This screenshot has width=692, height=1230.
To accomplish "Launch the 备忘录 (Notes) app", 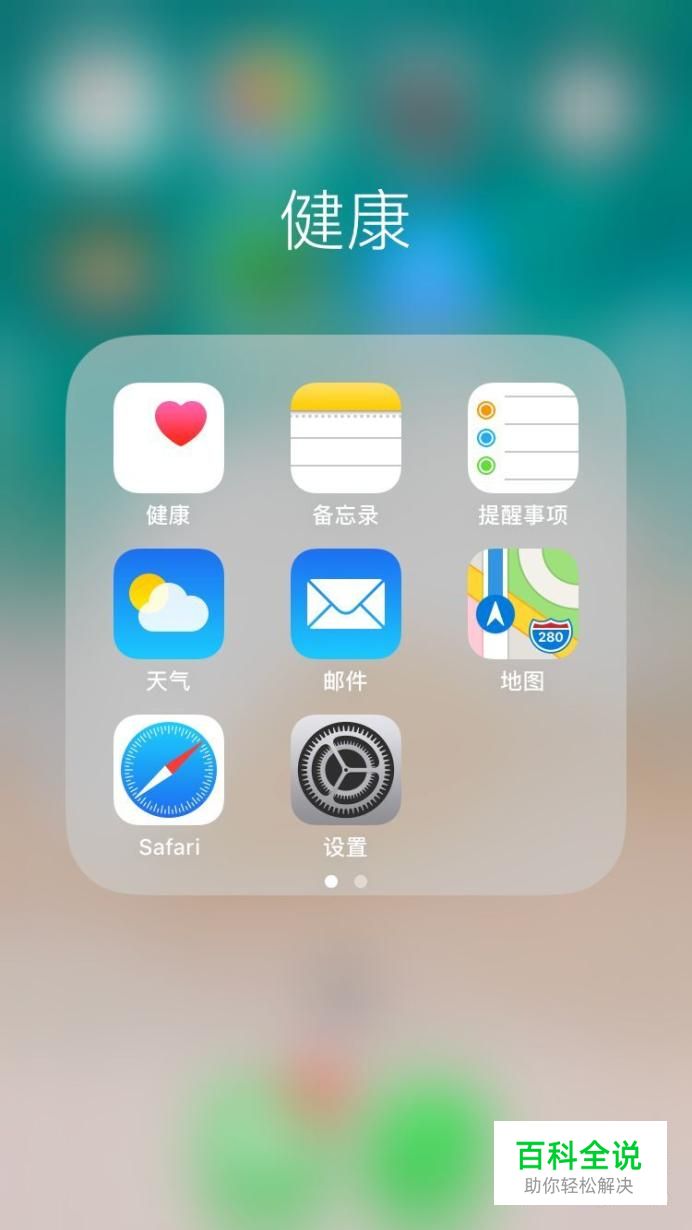I will pyautogui.click(x=345, y=438).
